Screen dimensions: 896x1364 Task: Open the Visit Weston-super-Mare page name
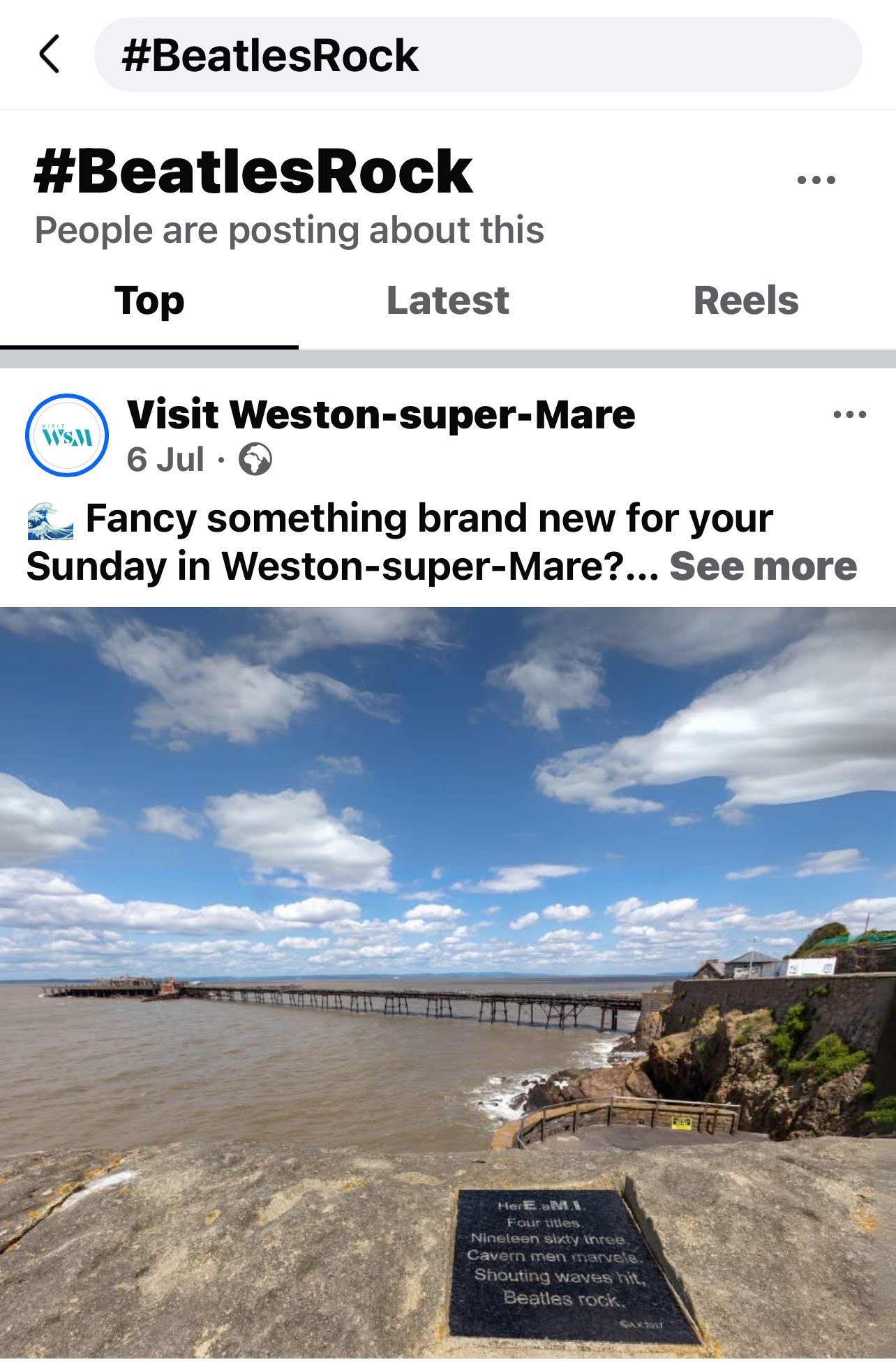[x=381, y=414]
